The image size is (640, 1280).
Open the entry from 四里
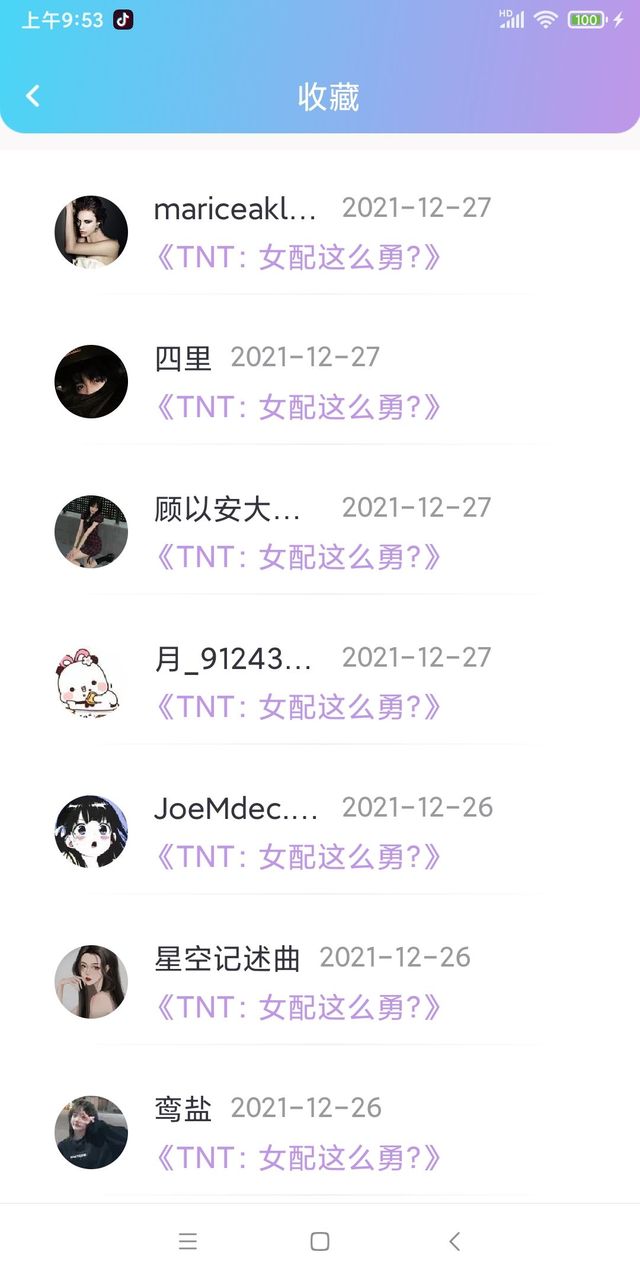click(x=320, y=382)
